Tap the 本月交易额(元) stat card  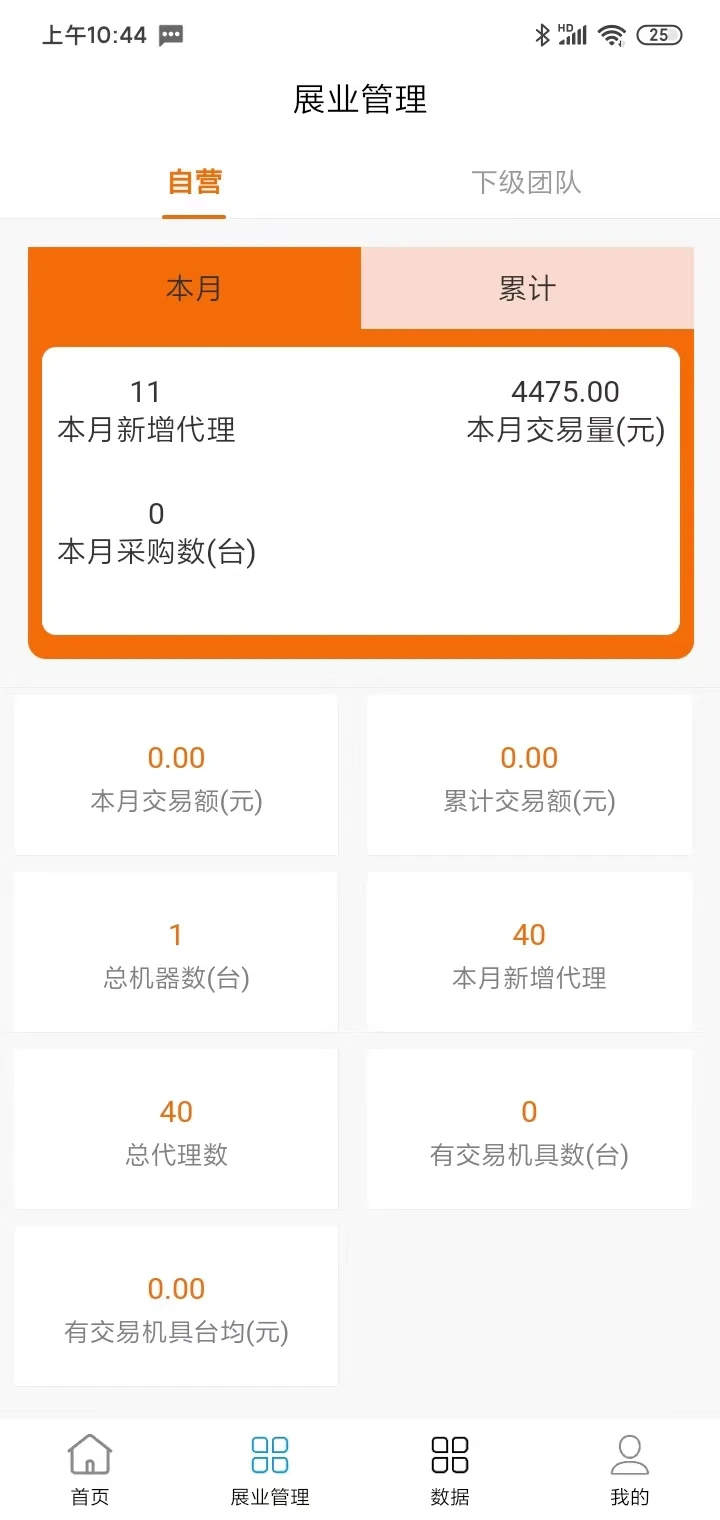pos(175,775)
